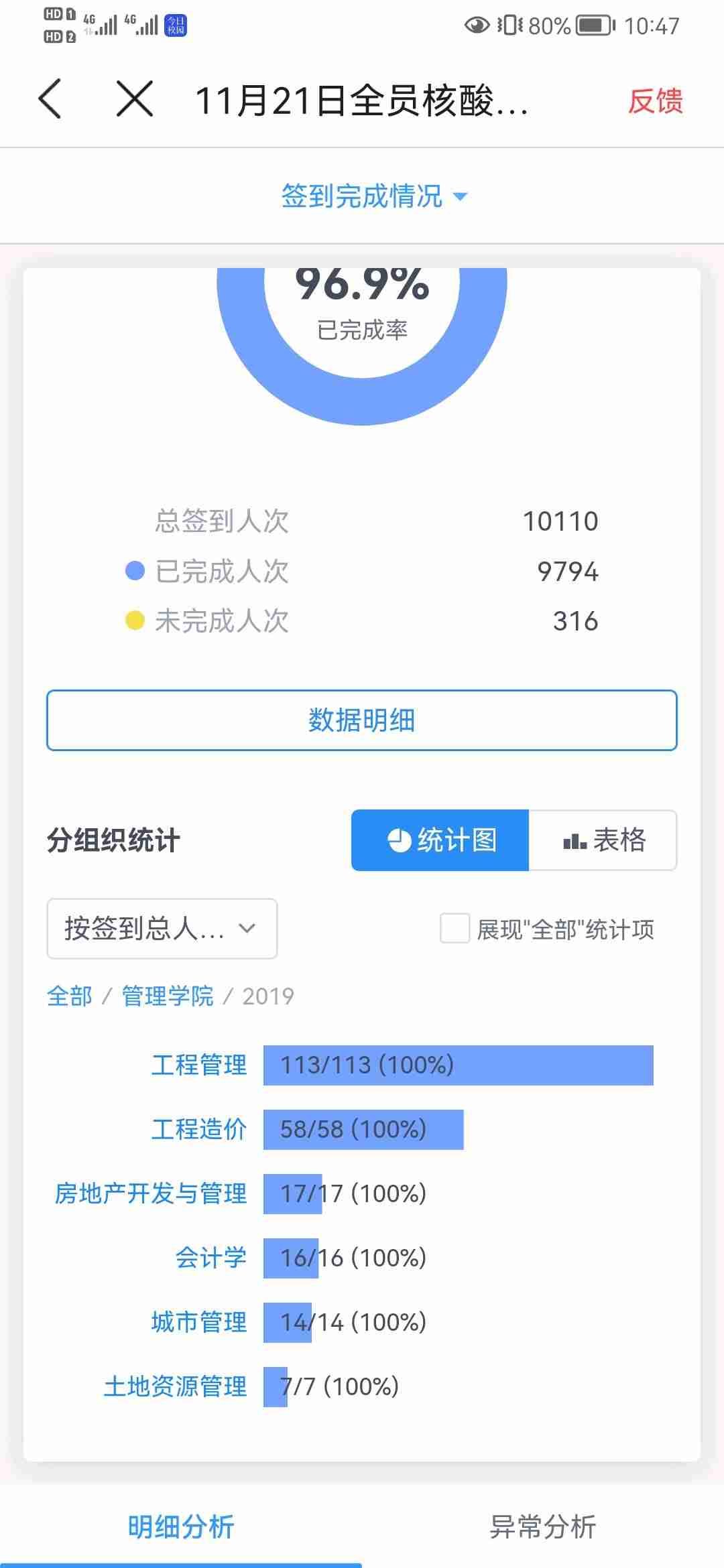Screen dimensions: 724x1568
Task: Go back using the arrow icon
Action: click(50, 99)
